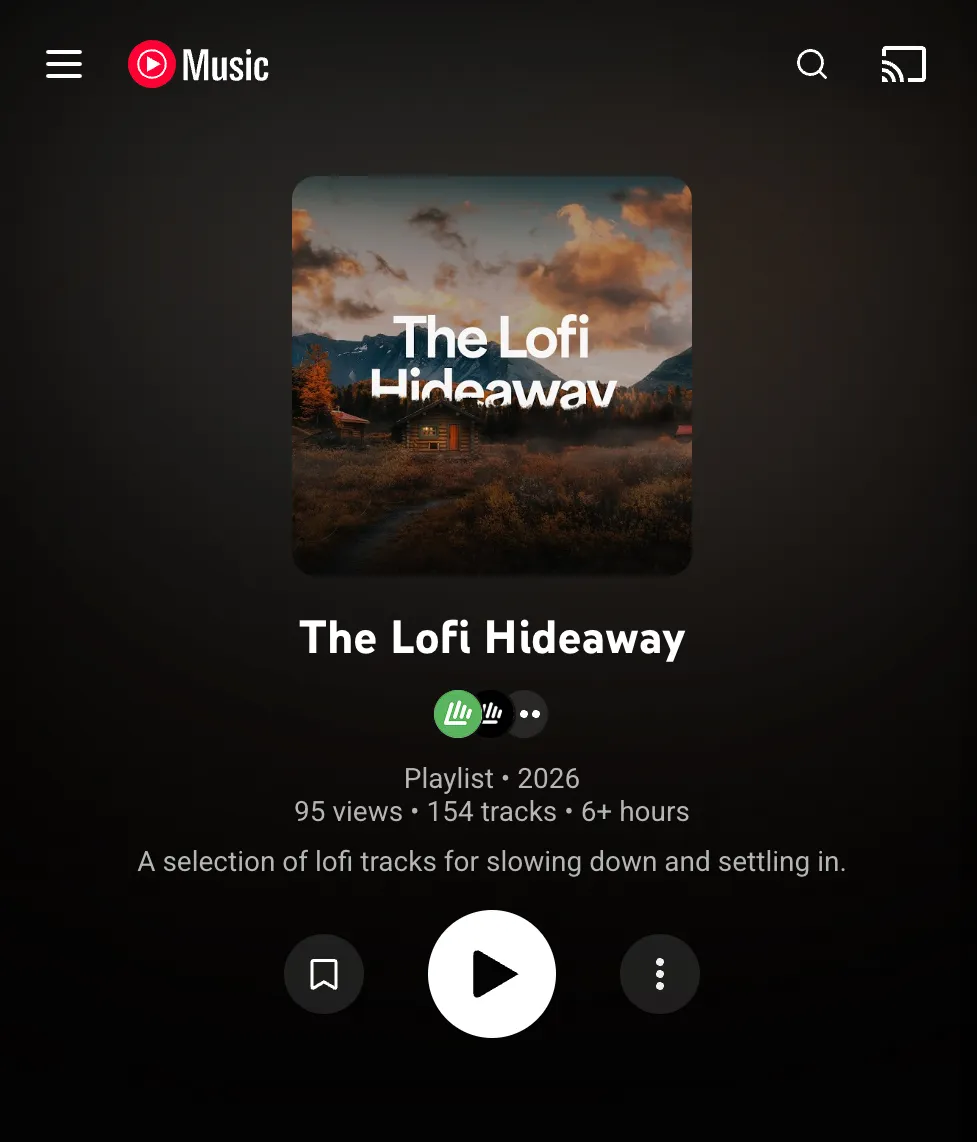Click the green collaborator avatar
Screen dimensions: 977x1142
tap(457, 713)
